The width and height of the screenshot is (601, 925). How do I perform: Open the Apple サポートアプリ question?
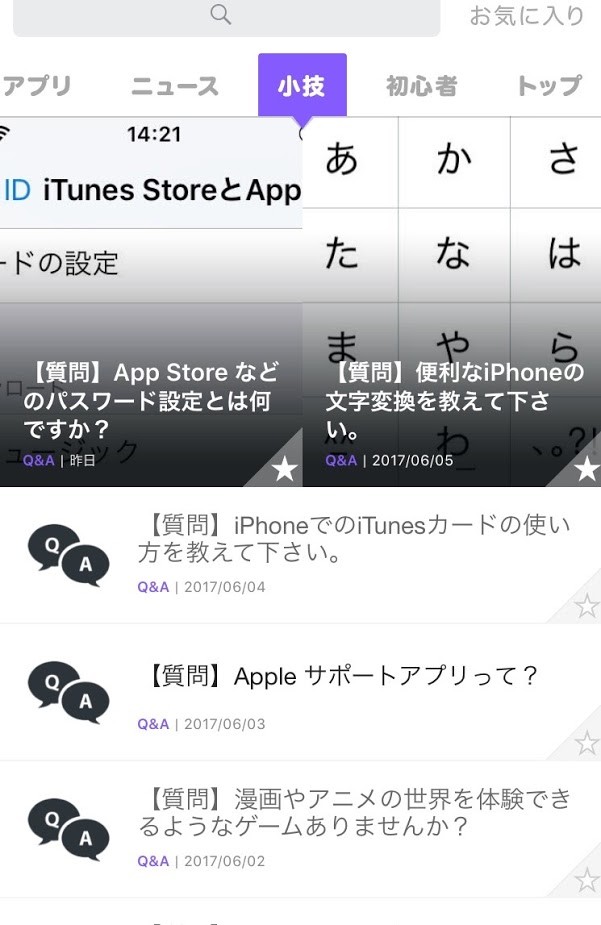[300, 692]
